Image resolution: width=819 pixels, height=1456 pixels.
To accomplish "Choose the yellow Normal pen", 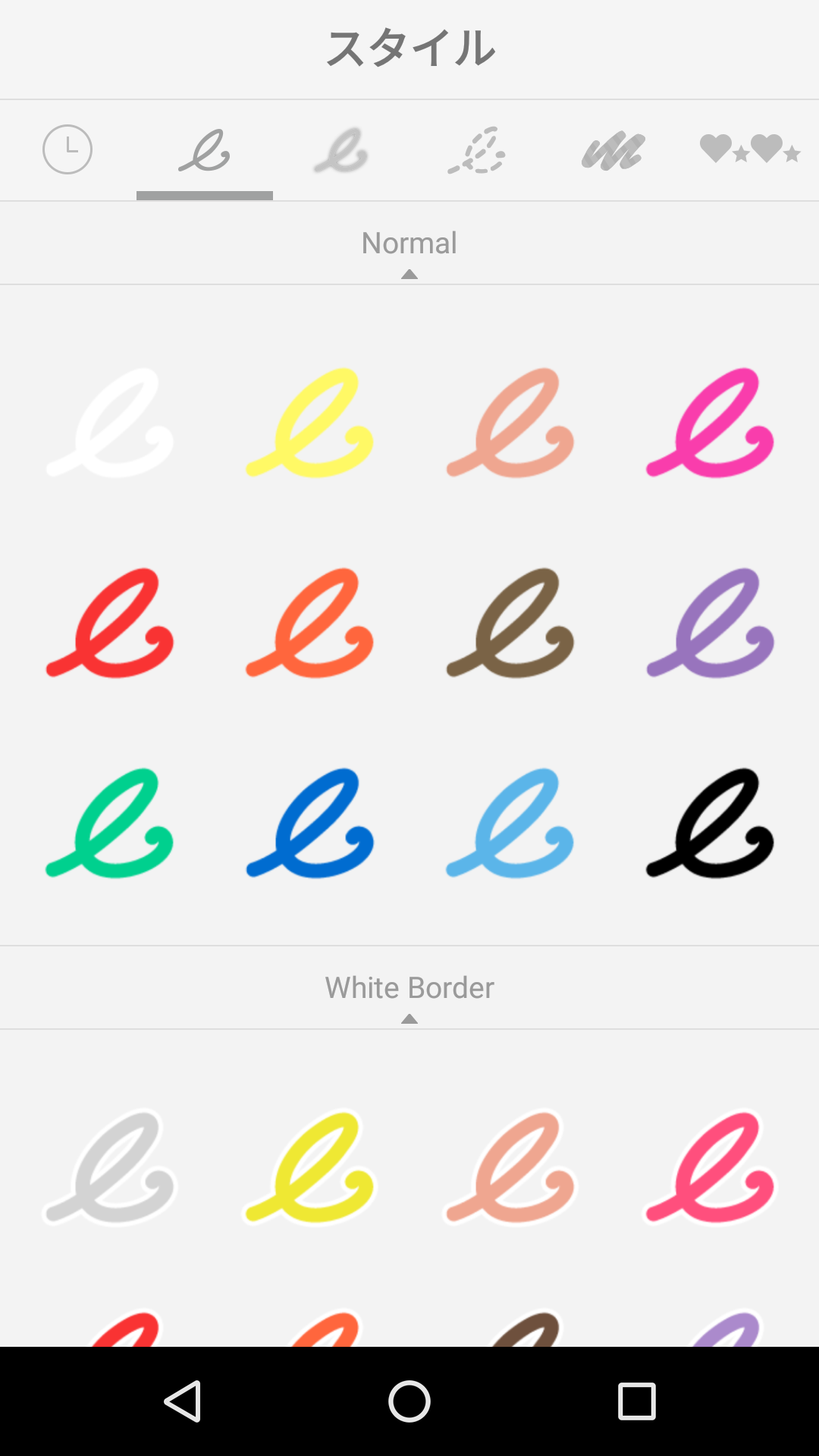I will coord(309,423).
